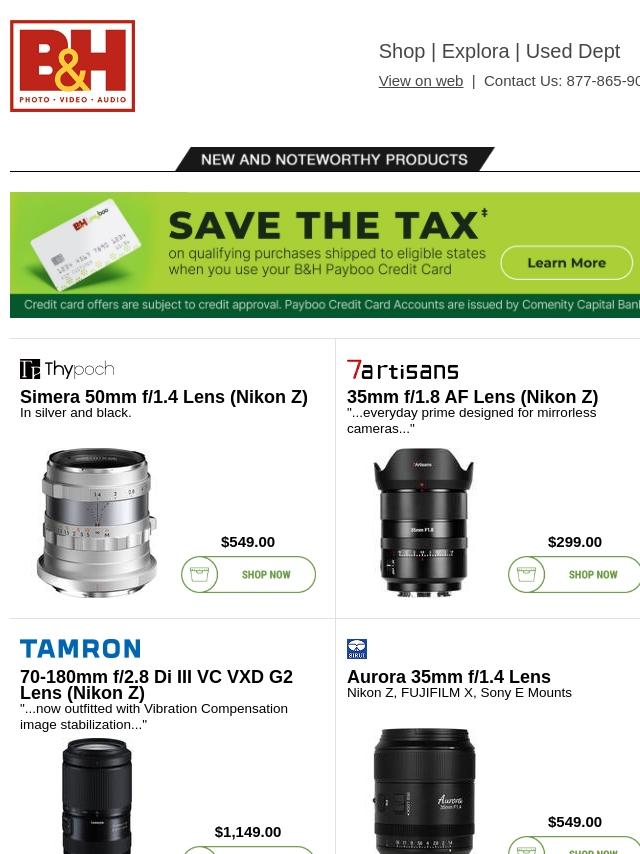640x854 pixels.
Task: Go to the Explora link
Action: tap(475, 51)
